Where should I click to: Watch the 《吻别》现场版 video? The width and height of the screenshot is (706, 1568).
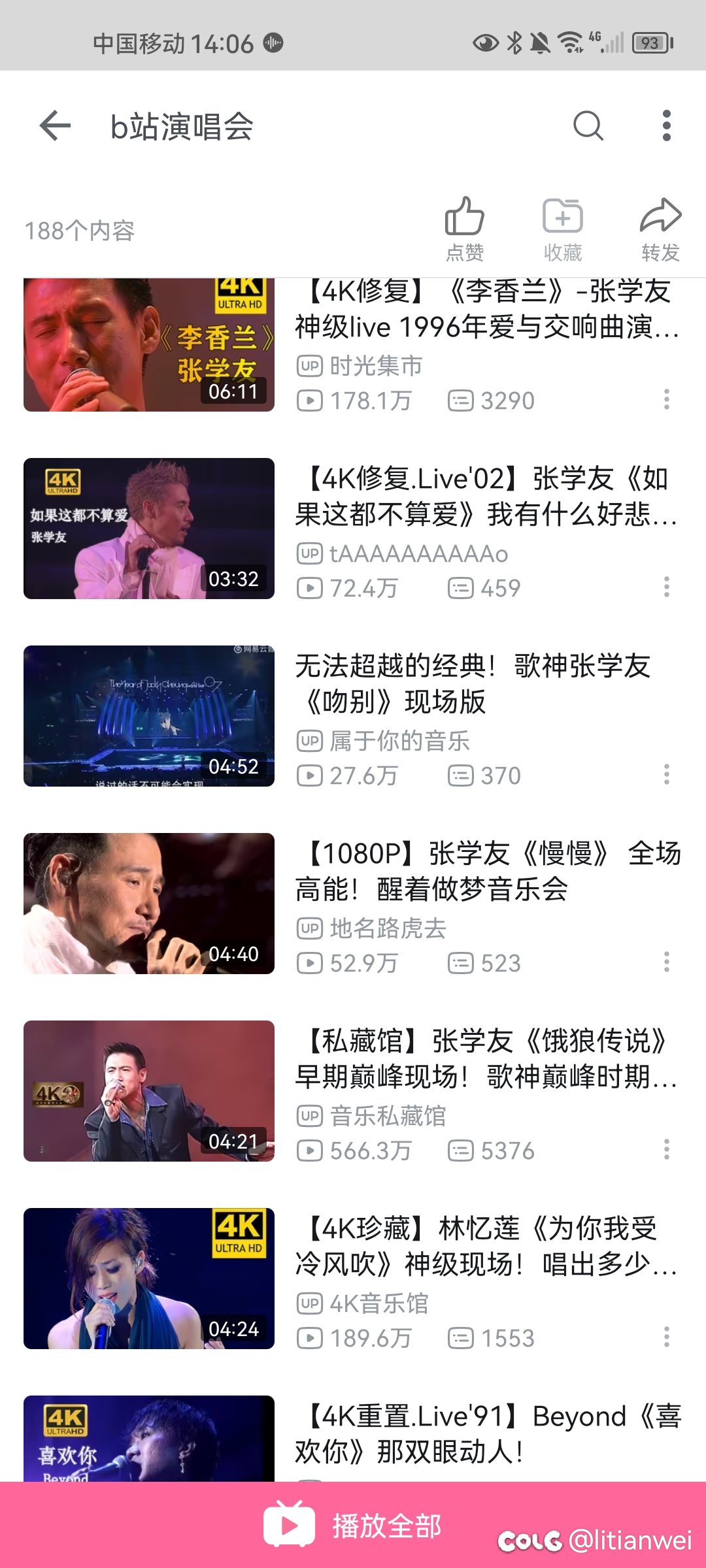pyautogui.click(x=149, y=716)
